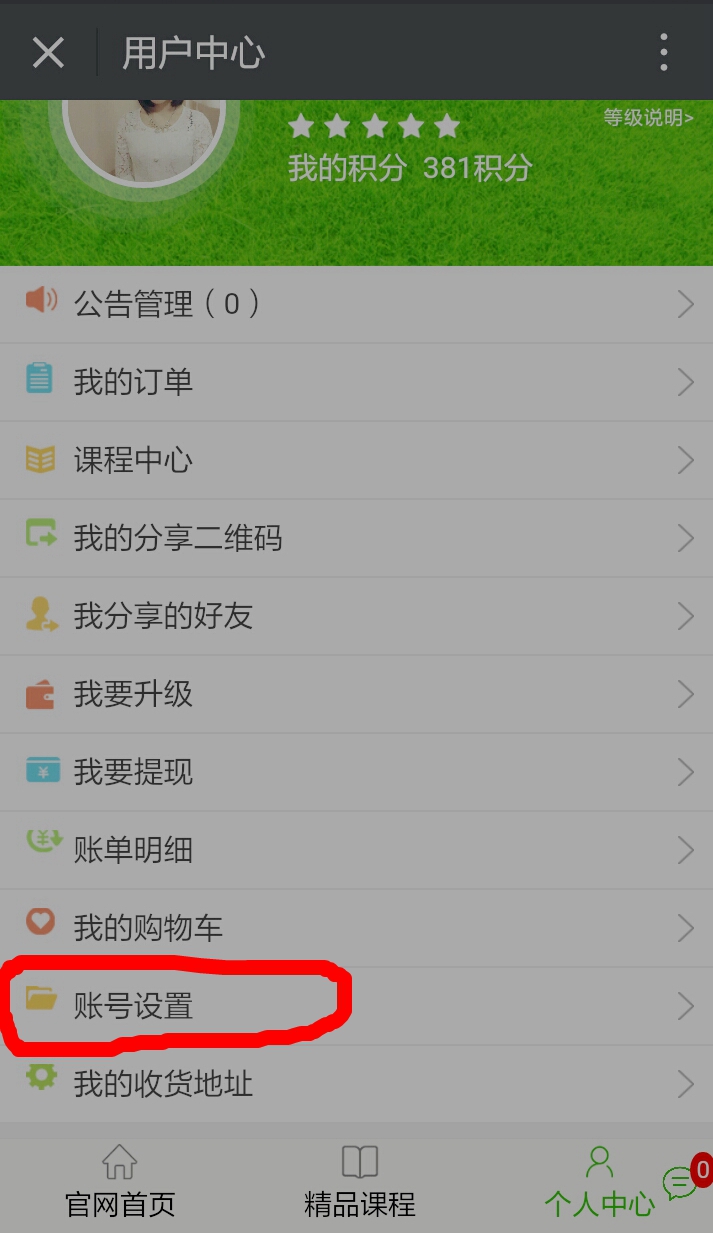Open the chat message bubble icon
This screenshot has height=1233, width=713.
click(x=682, y=1183)
